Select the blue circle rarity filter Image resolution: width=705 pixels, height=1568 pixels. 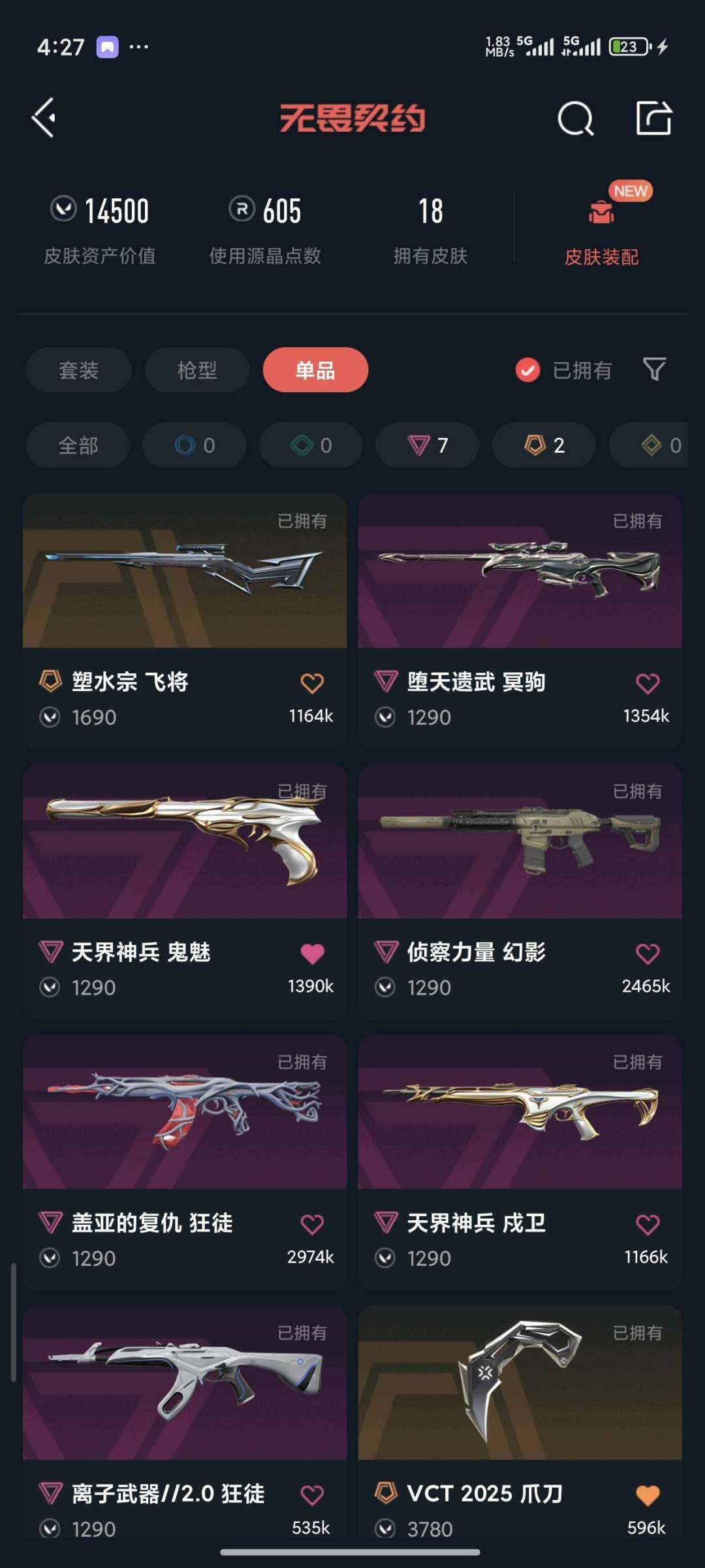point(194,446)
